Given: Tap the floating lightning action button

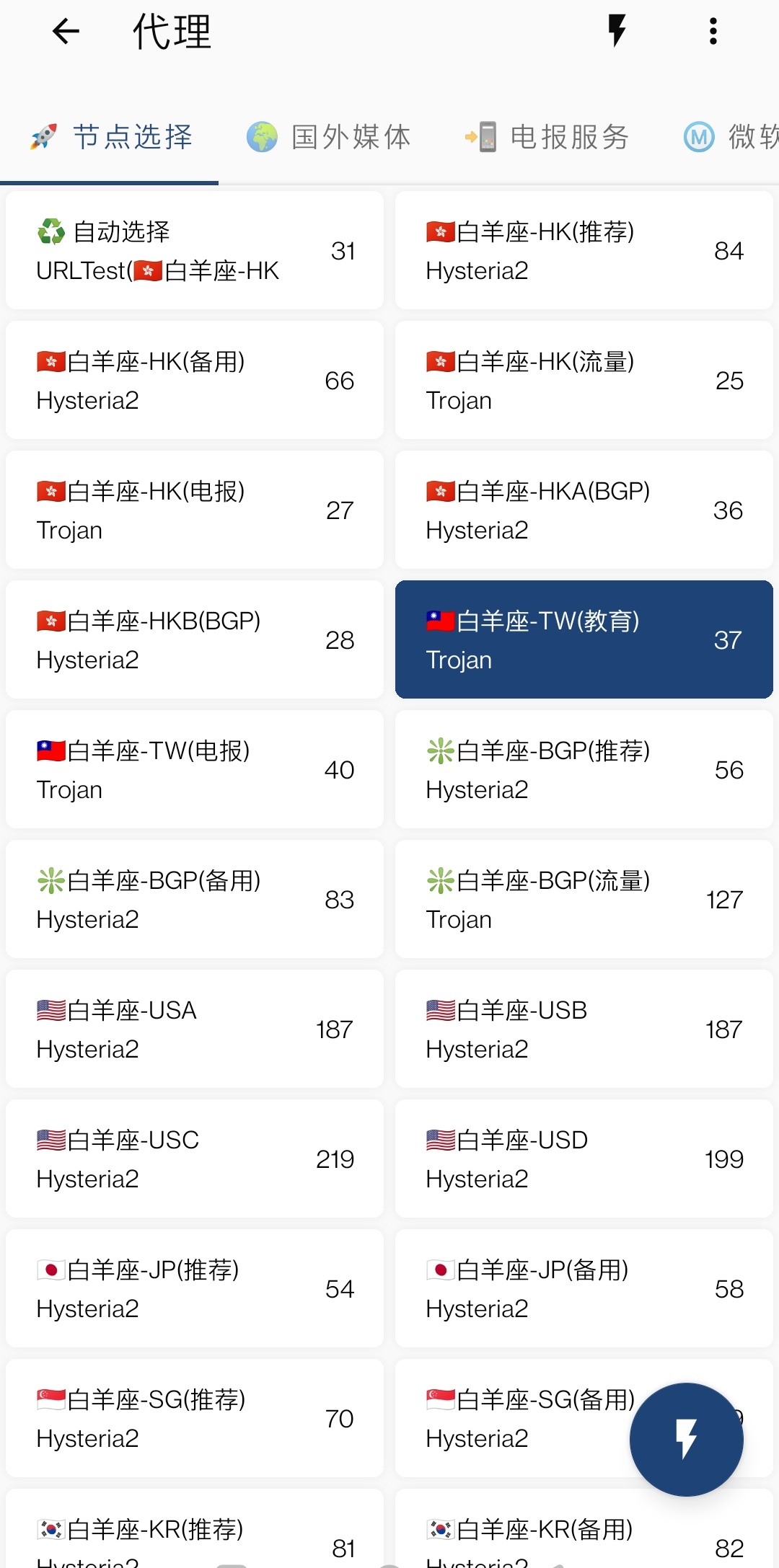Looking at the screenshot, I should point(686,1439).
